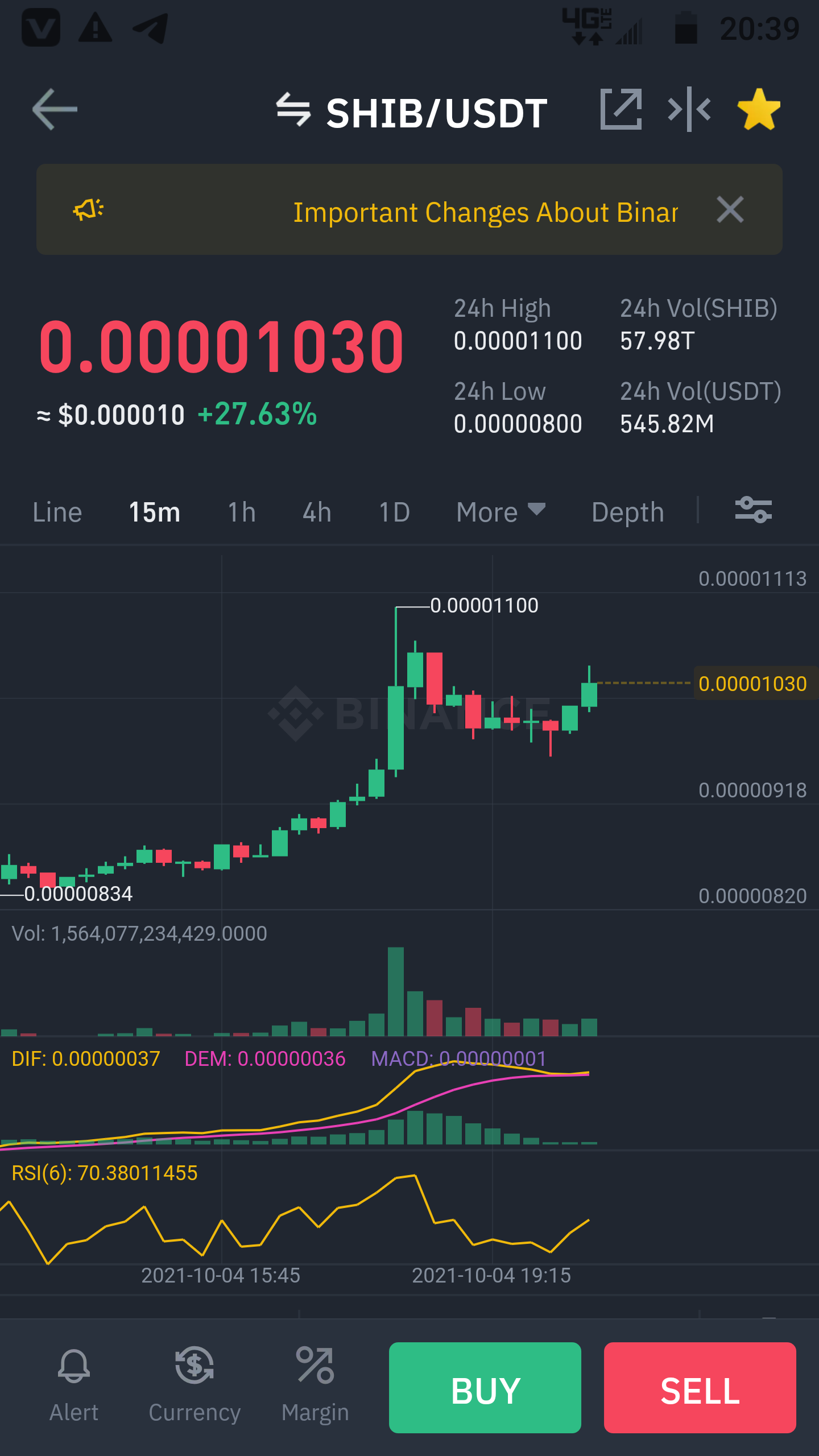Select the 1D chart interval
Viewport: 819px width, 1456px height.
394,512
